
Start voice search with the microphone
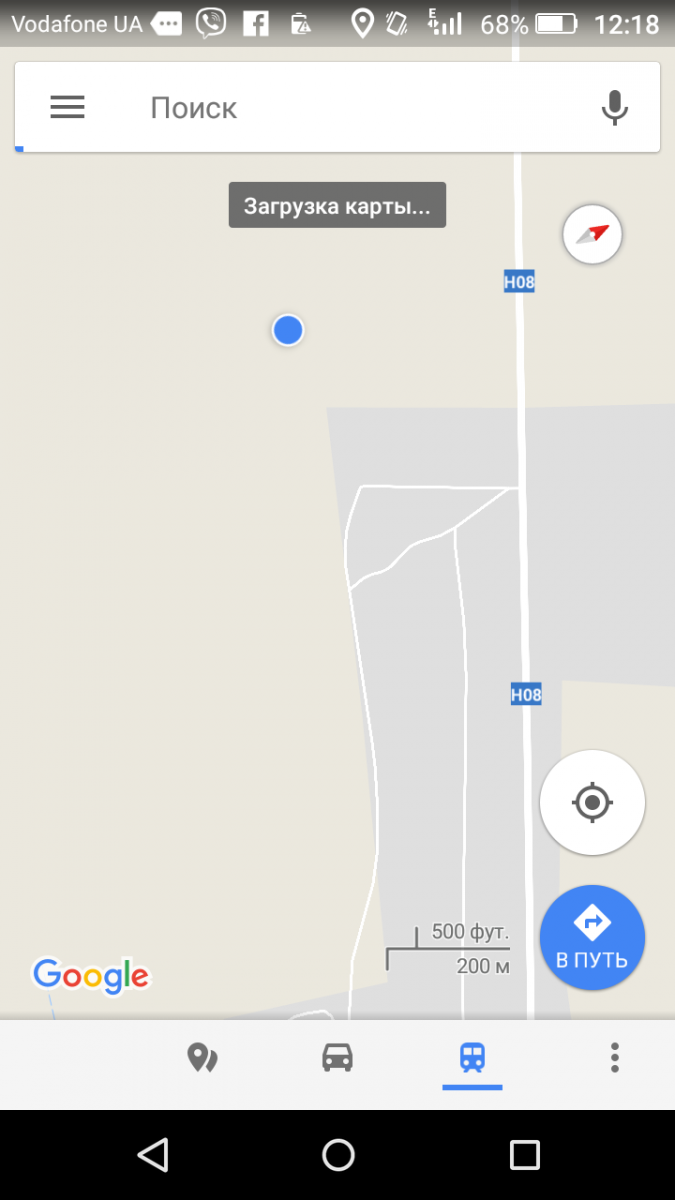pyautogui.click(x=614, y=107)
